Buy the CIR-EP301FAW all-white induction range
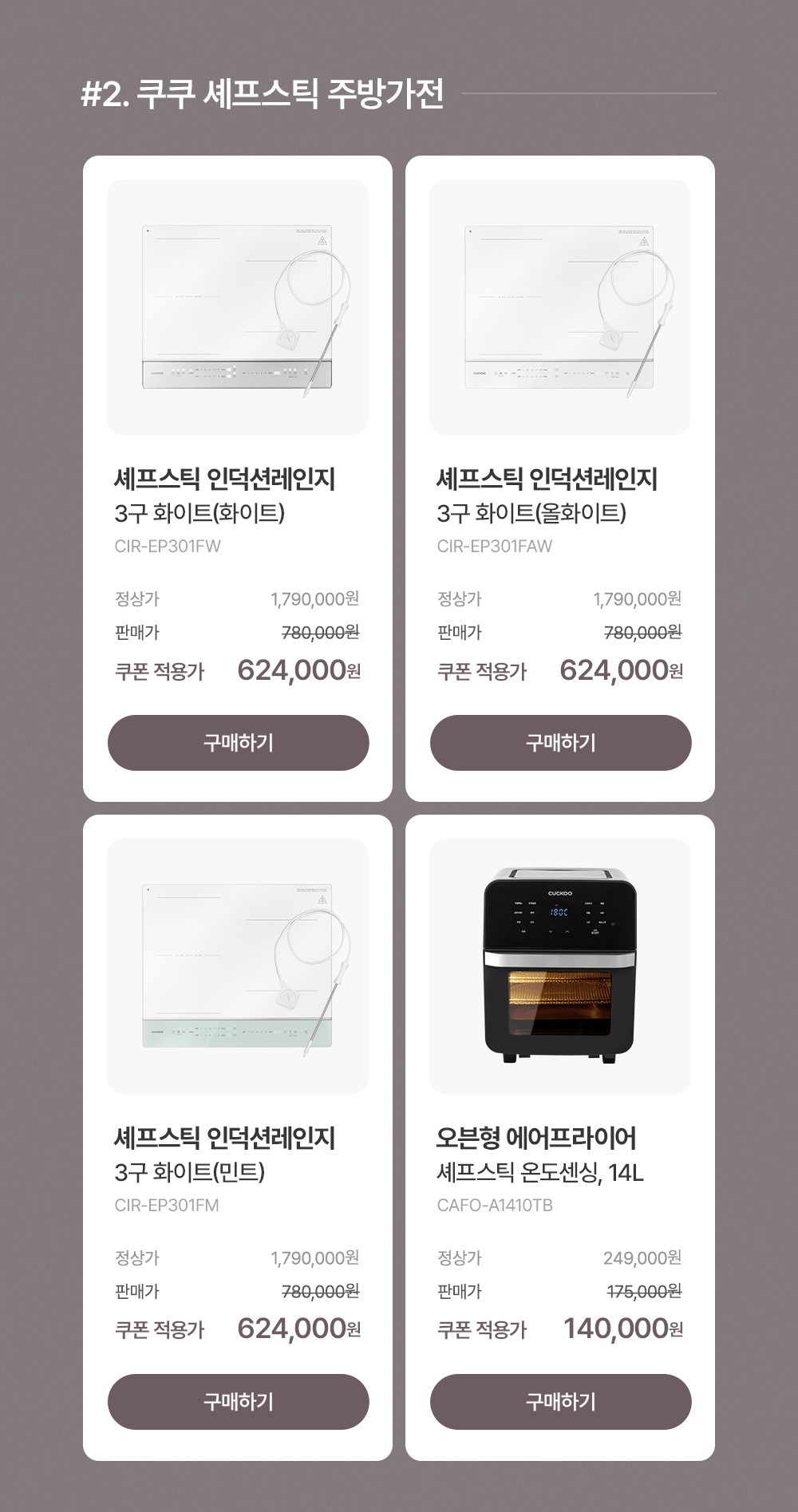The image size is (798, 1512). coord(560,743)
